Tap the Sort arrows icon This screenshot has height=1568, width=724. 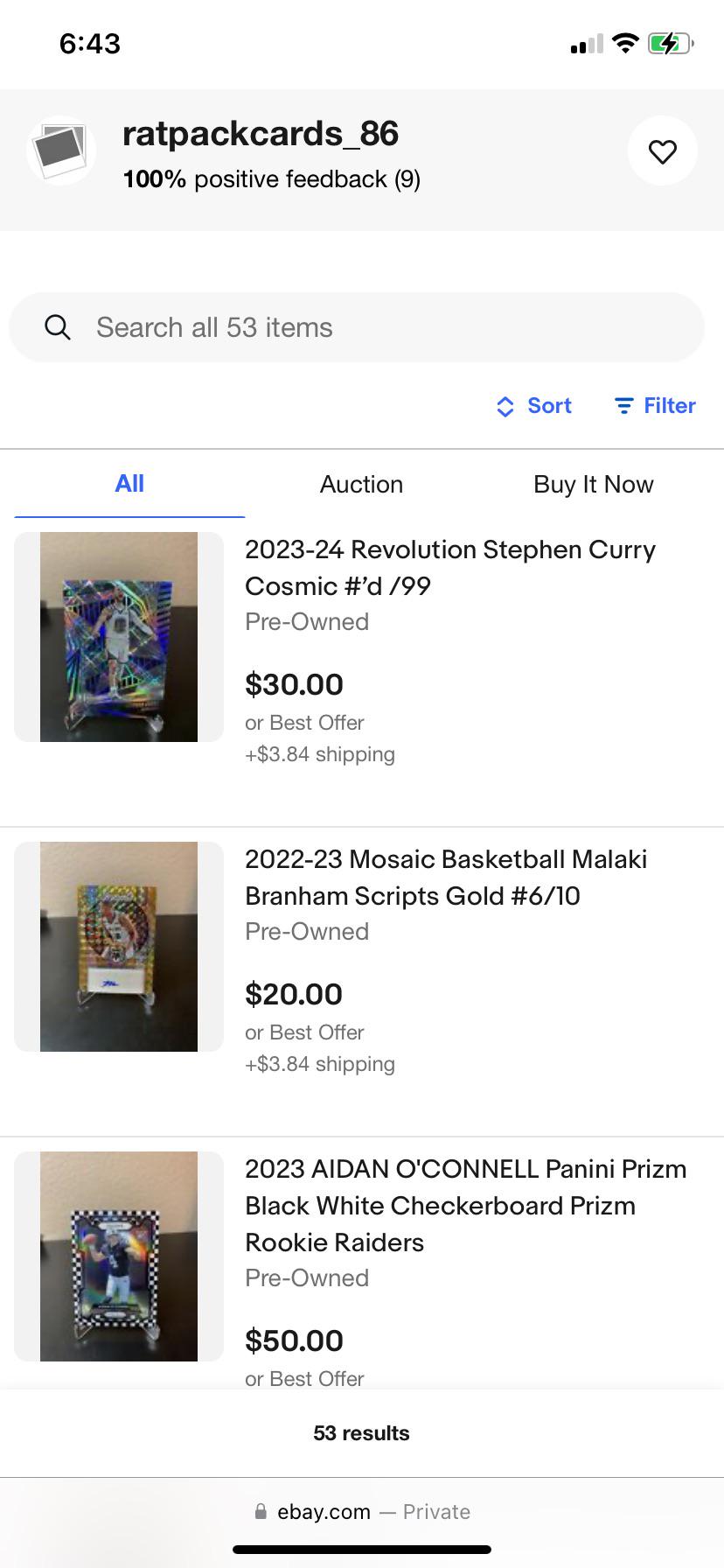[505, 406]
